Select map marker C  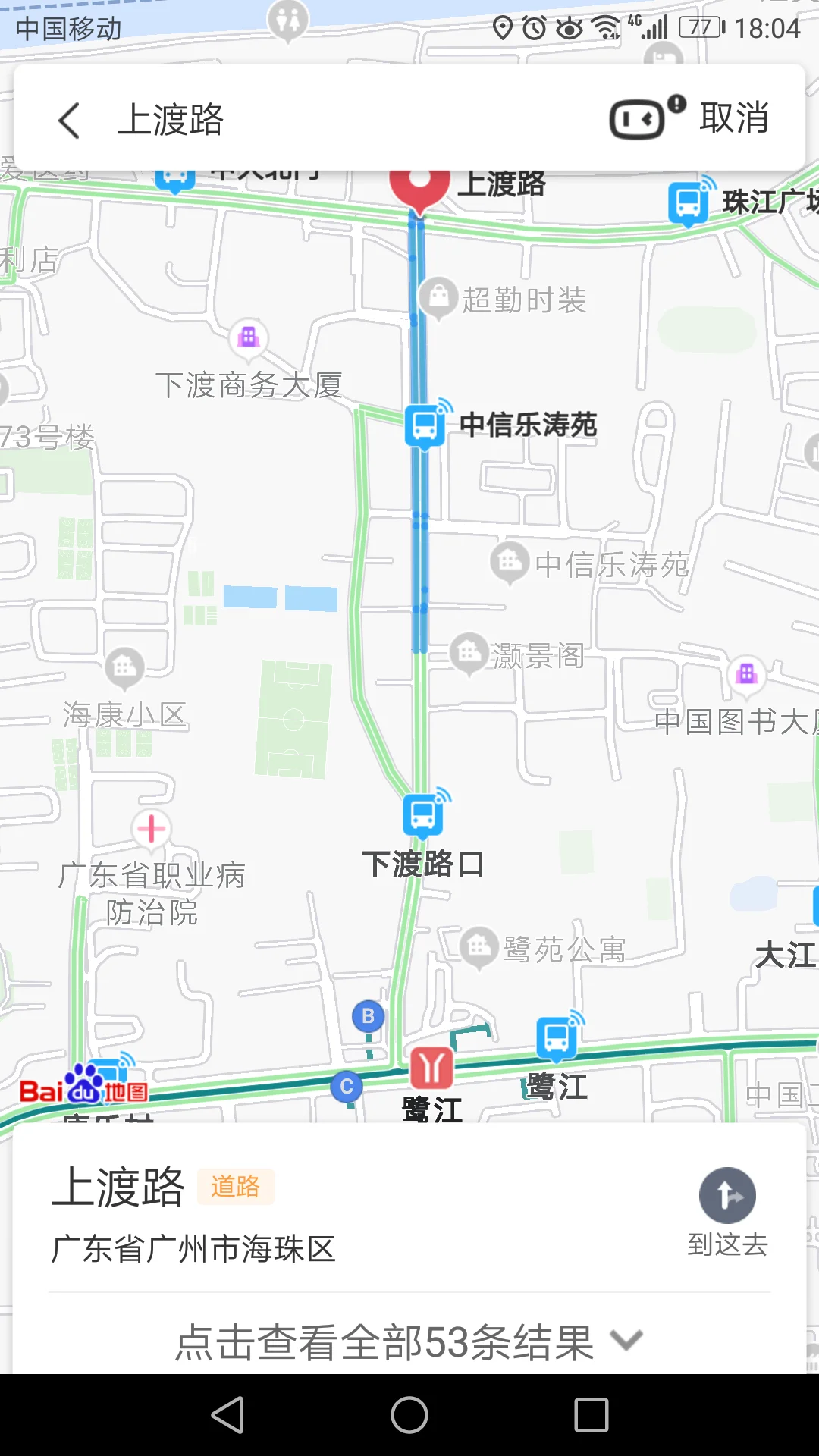pyautogui.click(x=347, y=1087)
